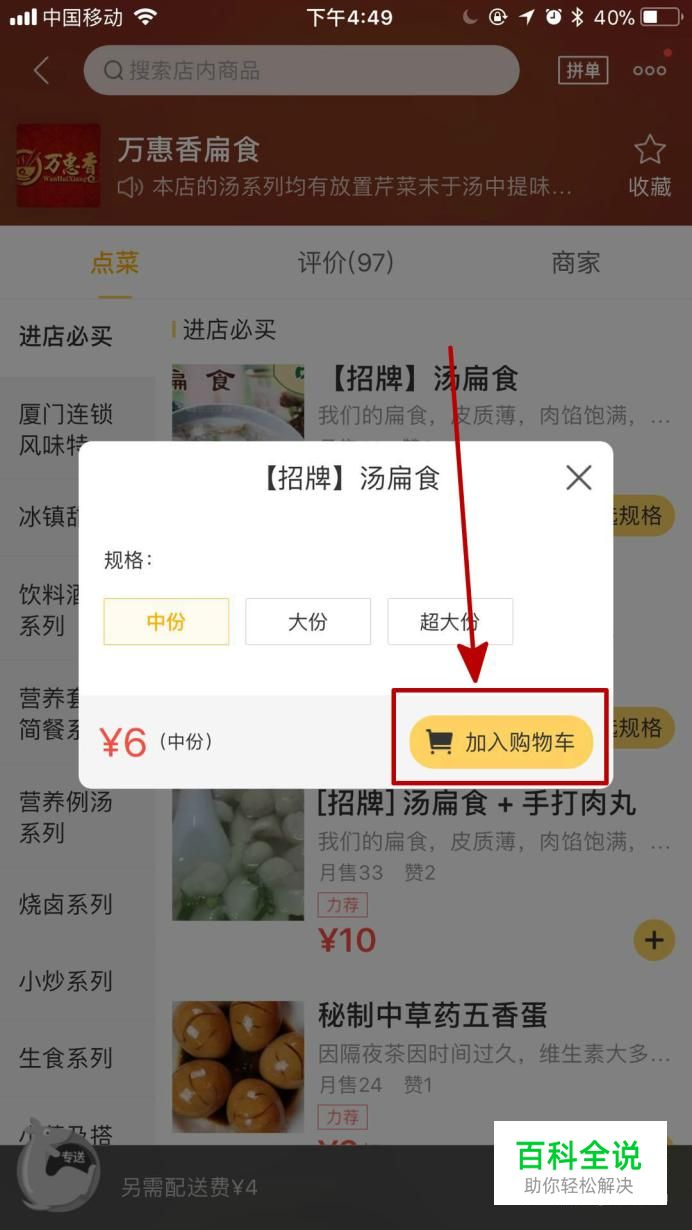Close the 汤扁食 specification dialog
The width and height of the screenshot is (692, 1230).
tap(579, 478)
